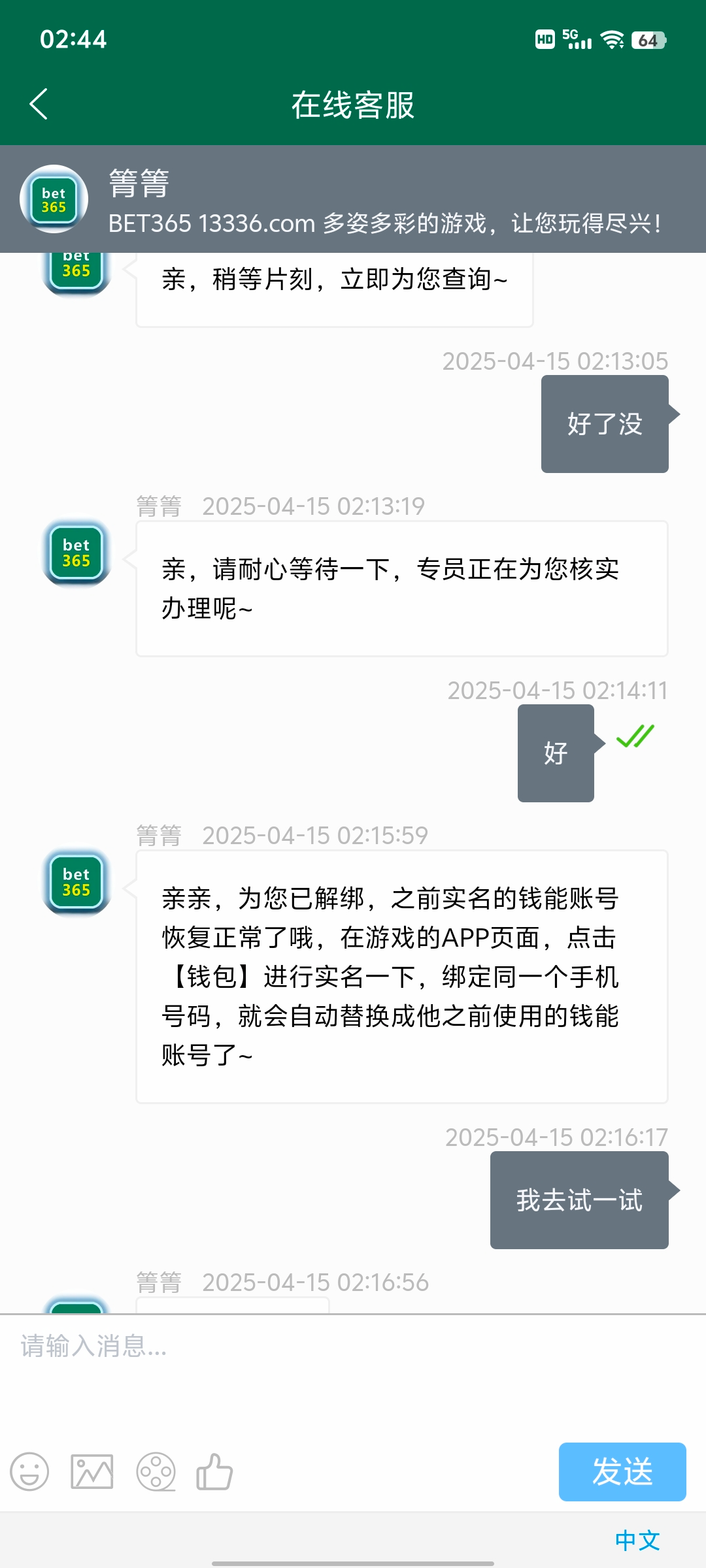The height and width of the screenshot is (1568, 706).
Task: Tap the green double-check read receipt
Action: coord(635,737)
